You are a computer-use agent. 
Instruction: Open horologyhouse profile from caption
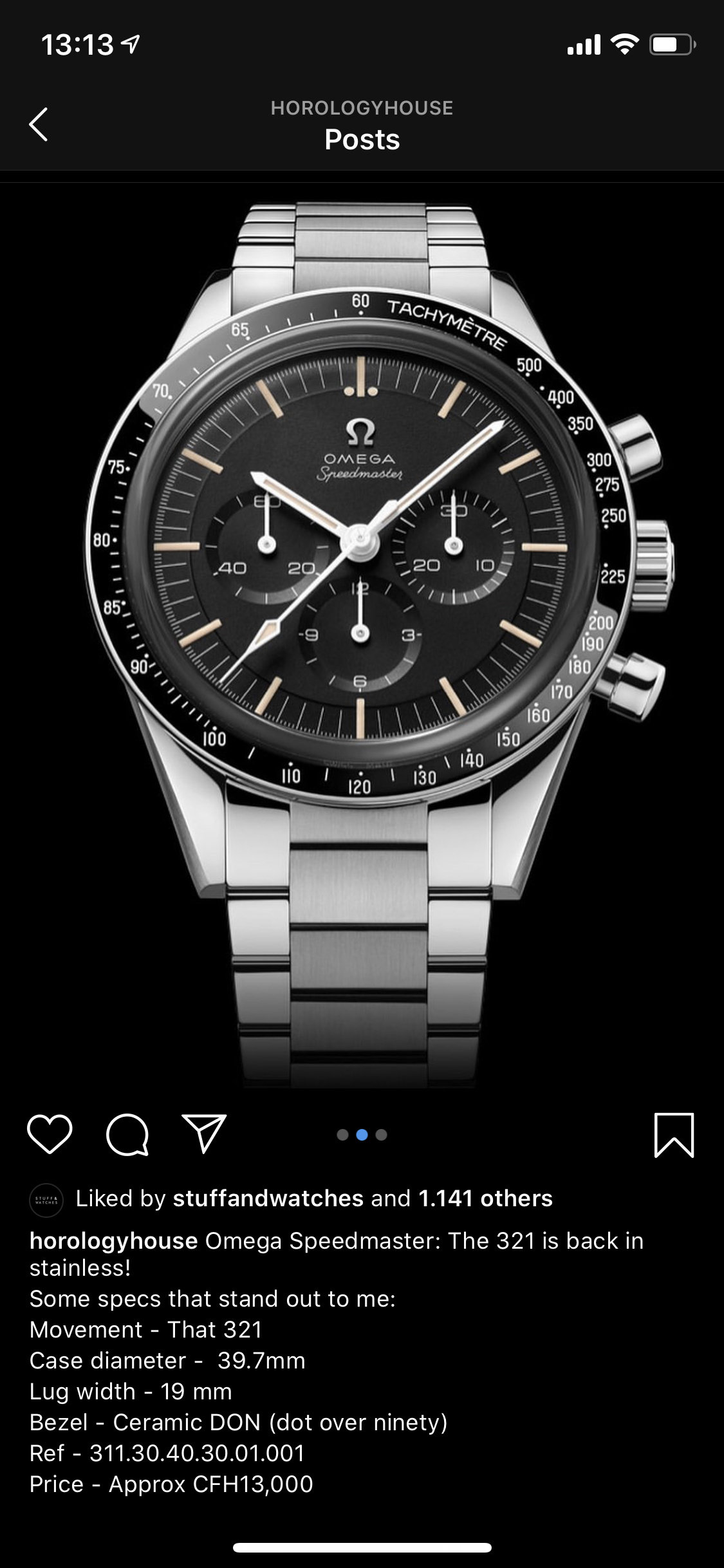(113, 1240)
